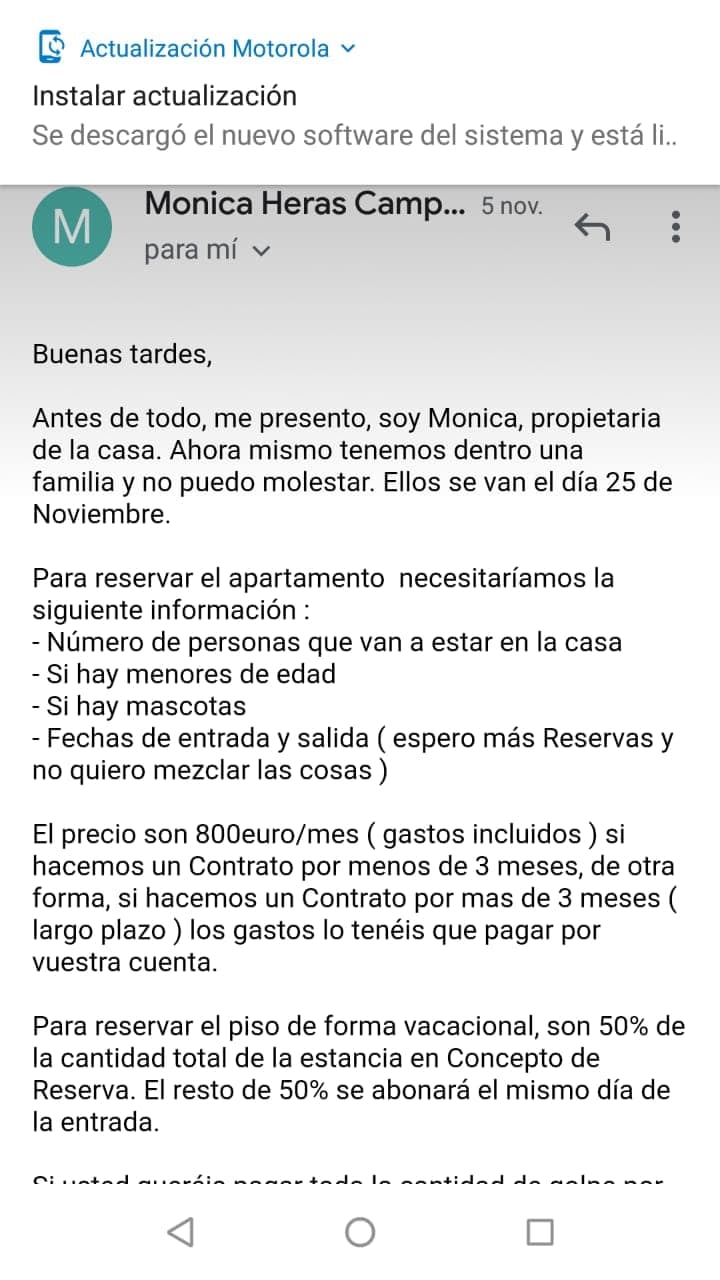Expand the Actualización Motorola notification
This screenshot has width=720, height=1280.
point(348,48)
